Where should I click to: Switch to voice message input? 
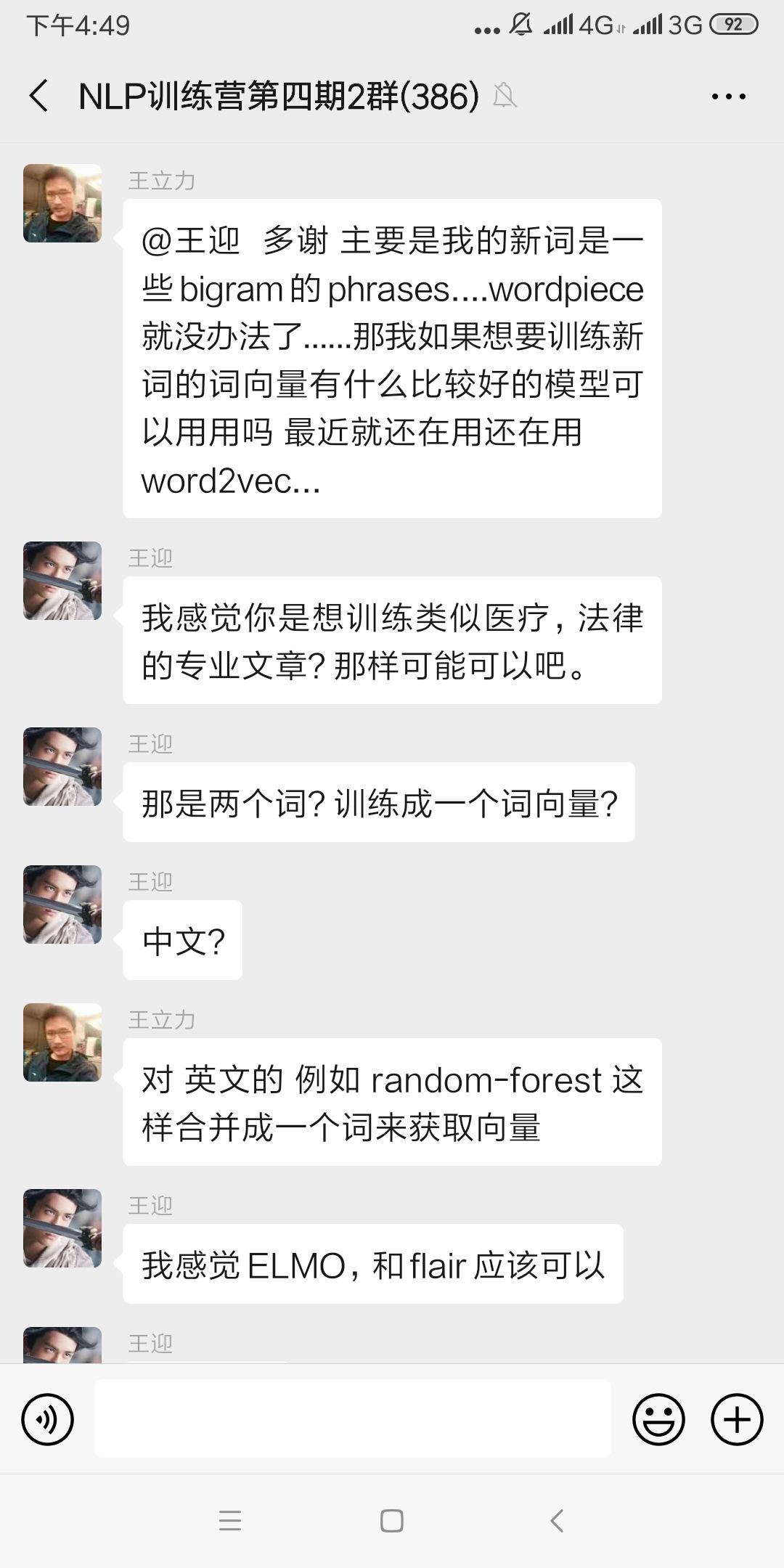(48, 1418)
